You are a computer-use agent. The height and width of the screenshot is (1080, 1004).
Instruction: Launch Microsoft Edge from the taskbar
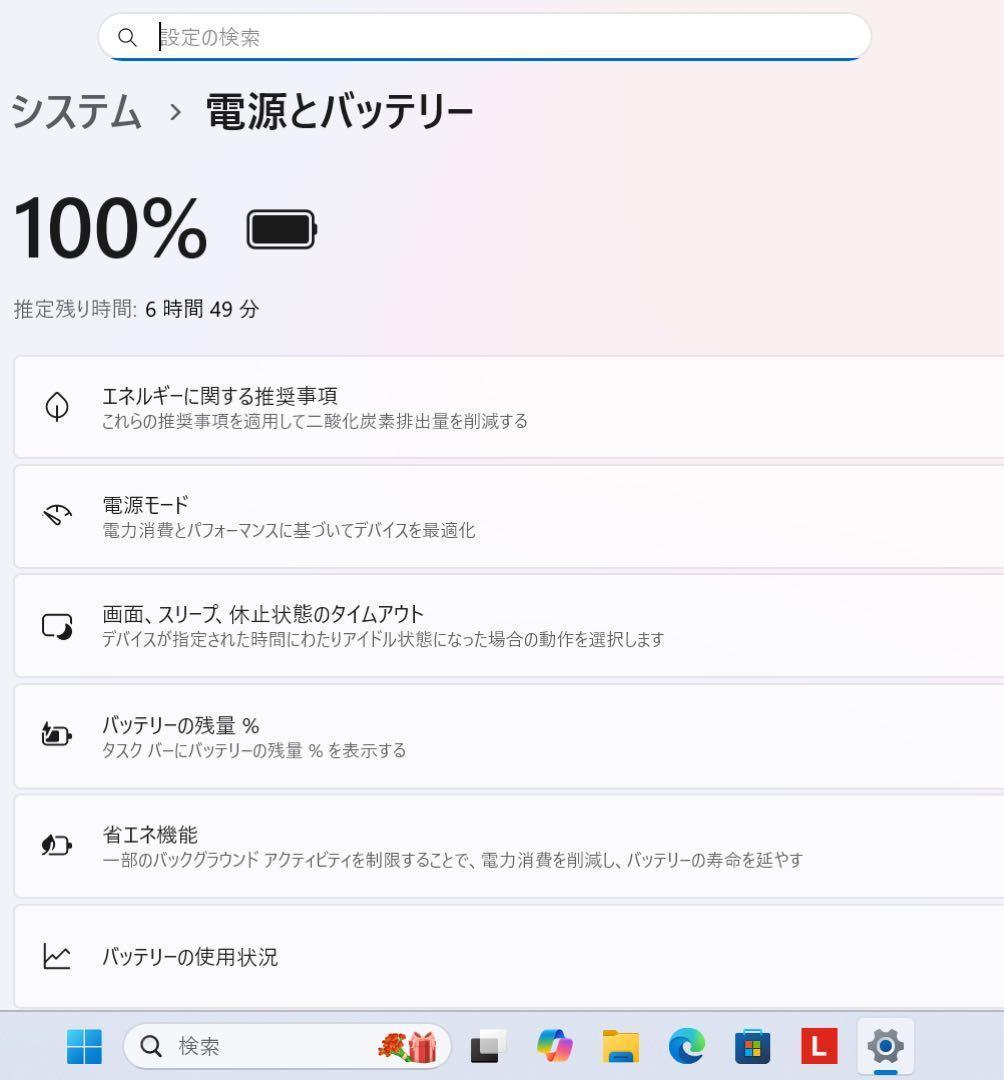pyautogui.click(x=685, y=1047)
